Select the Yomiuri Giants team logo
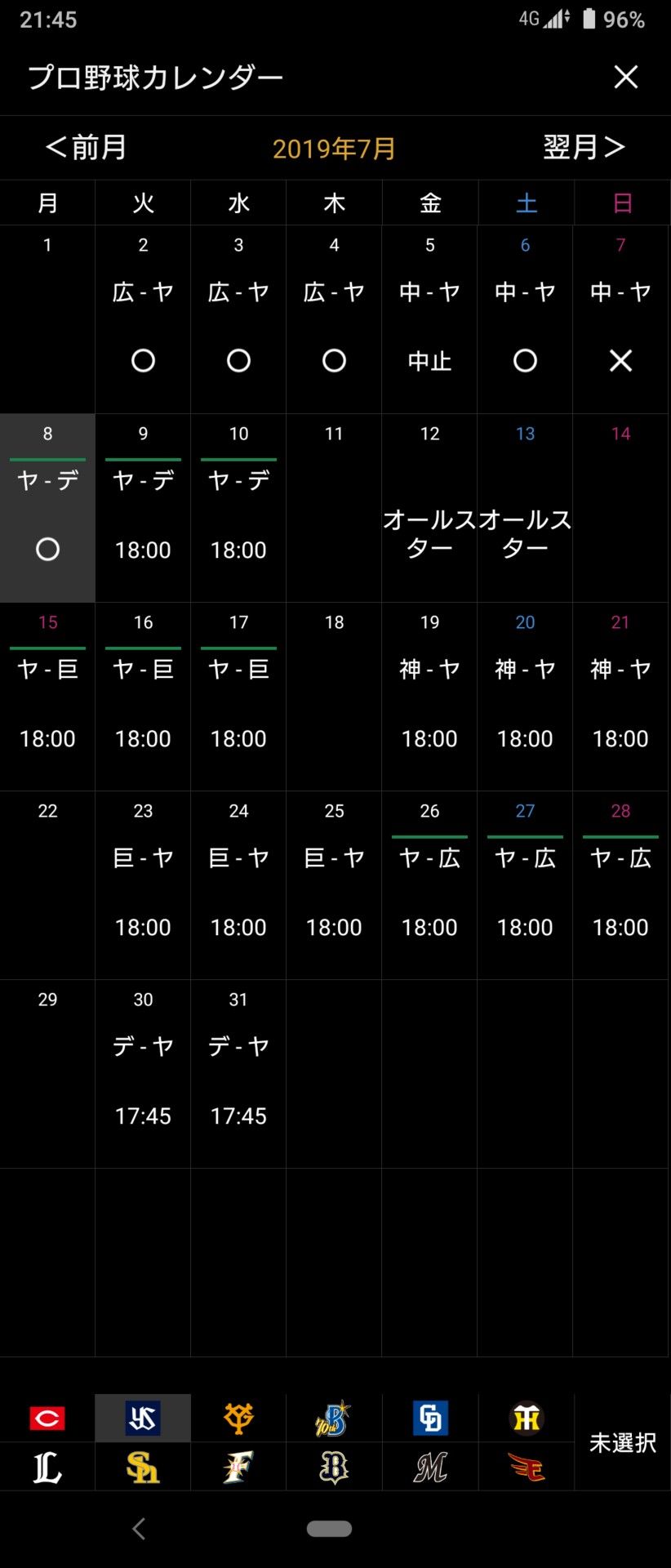Image resolution: width=671 pixels, height=1568 pixels. [238, 1419]
